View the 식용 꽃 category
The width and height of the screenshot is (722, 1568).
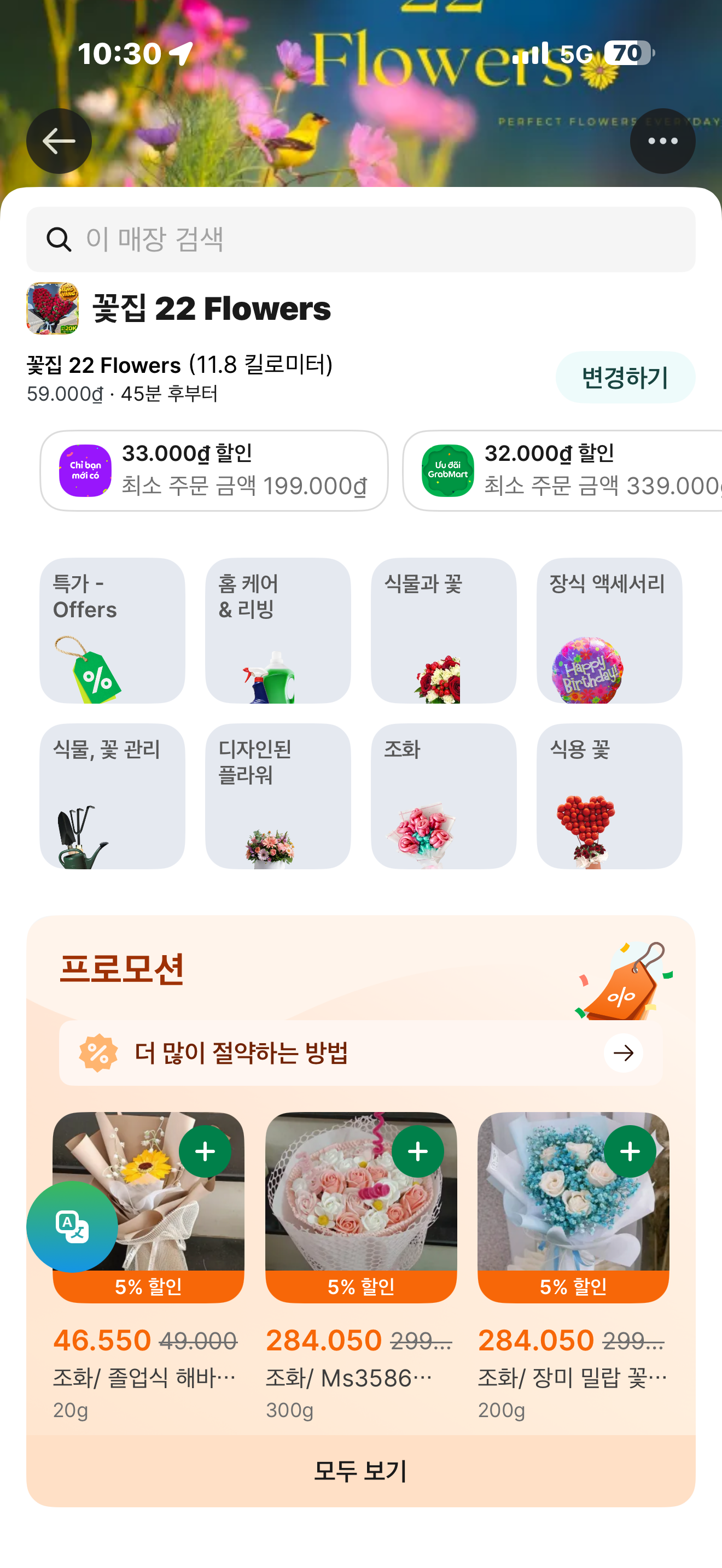(609, 795)
